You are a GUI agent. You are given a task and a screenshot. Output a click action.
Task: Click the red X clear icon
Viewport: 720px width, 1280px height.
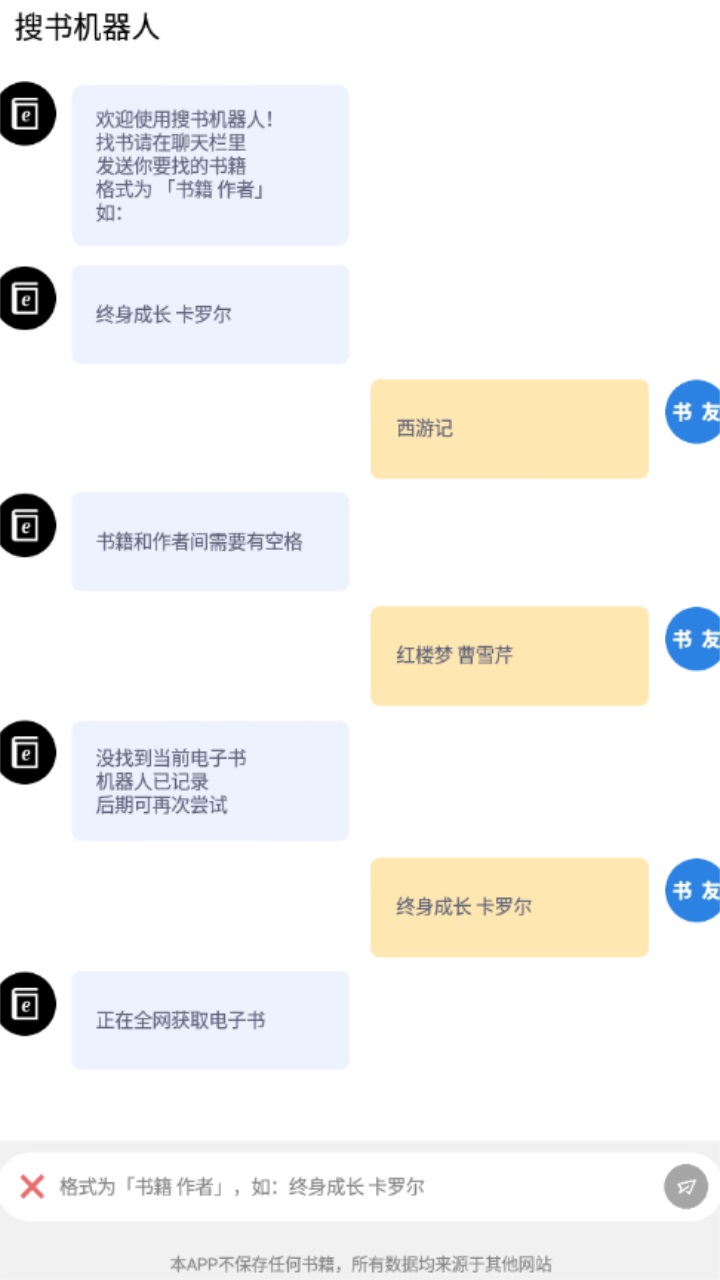pyautogui.click(x=31, y=1188)
